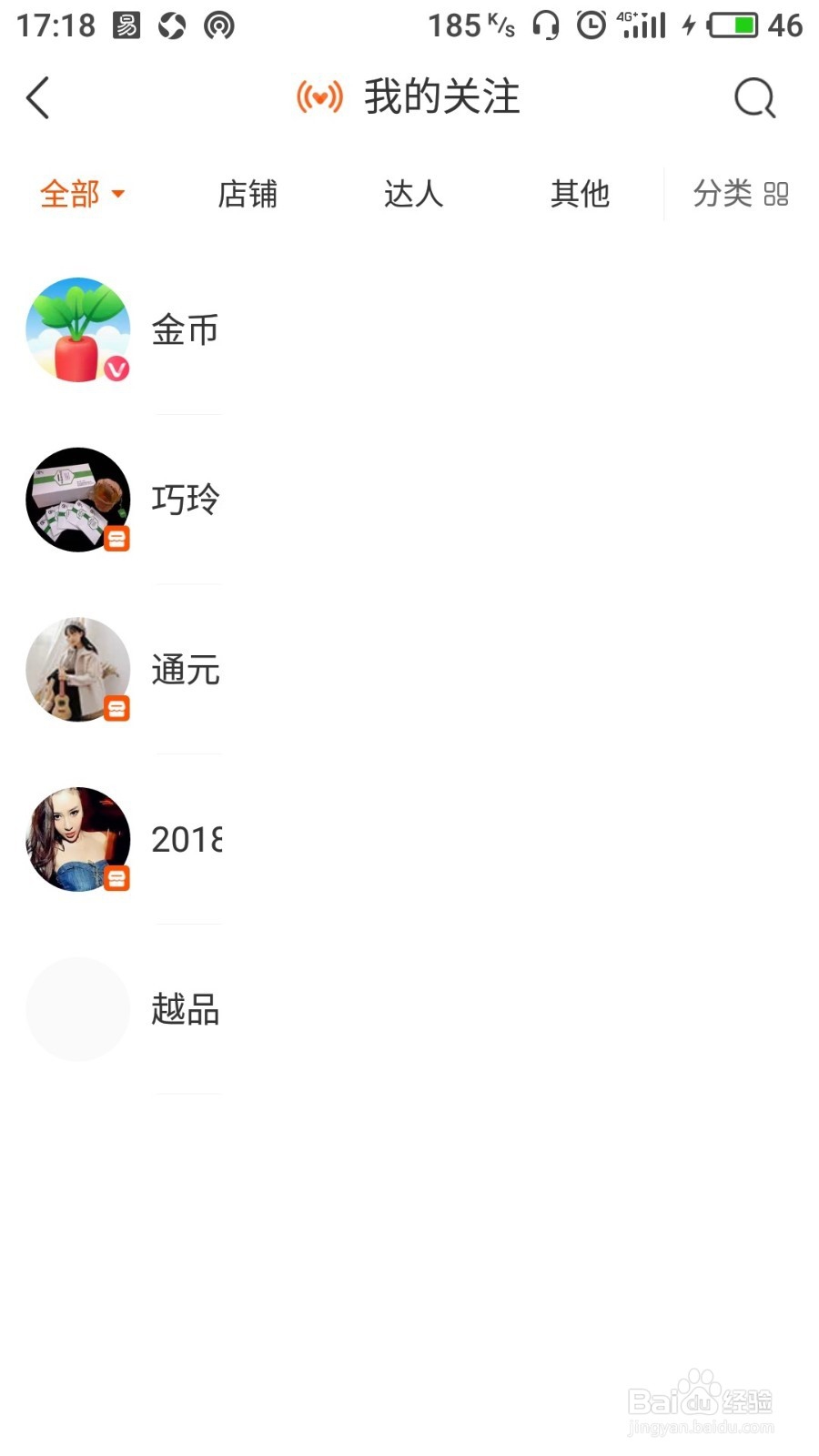The image size is (819, 1456).
Task: Expand the 全部 filter dropdown
Action: tap(82, 194)
